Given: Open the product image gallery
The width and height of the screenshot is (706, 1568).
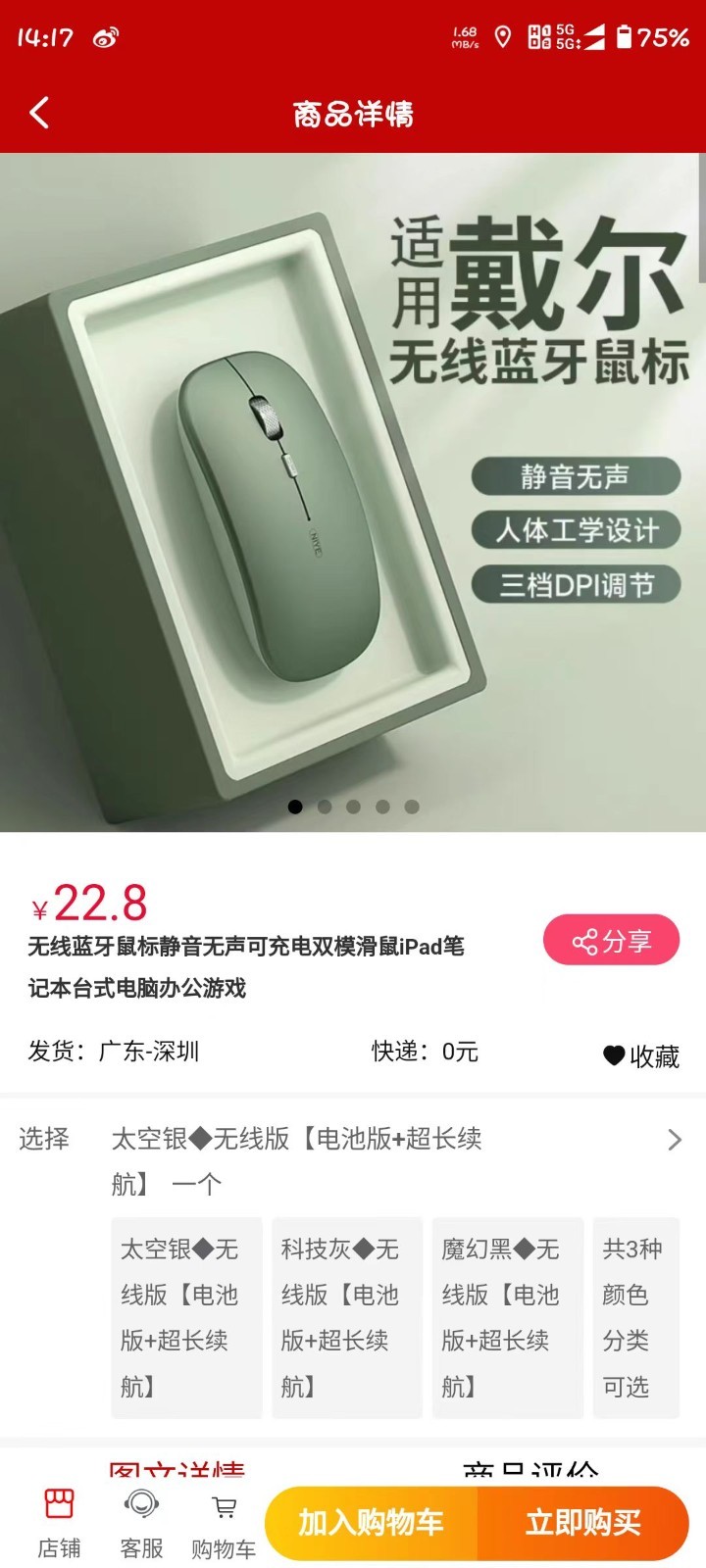Looking at the screenshot, I should [353, 490].
